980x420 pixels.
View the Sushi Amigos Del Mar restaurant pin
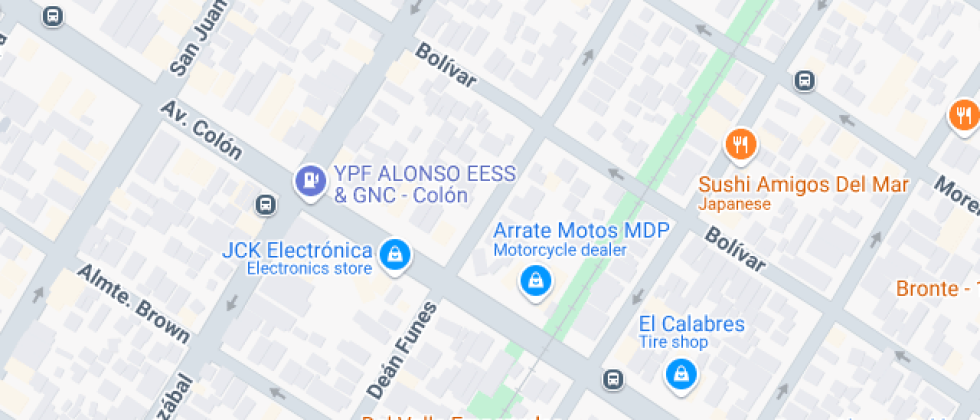(x=741, y=146)
